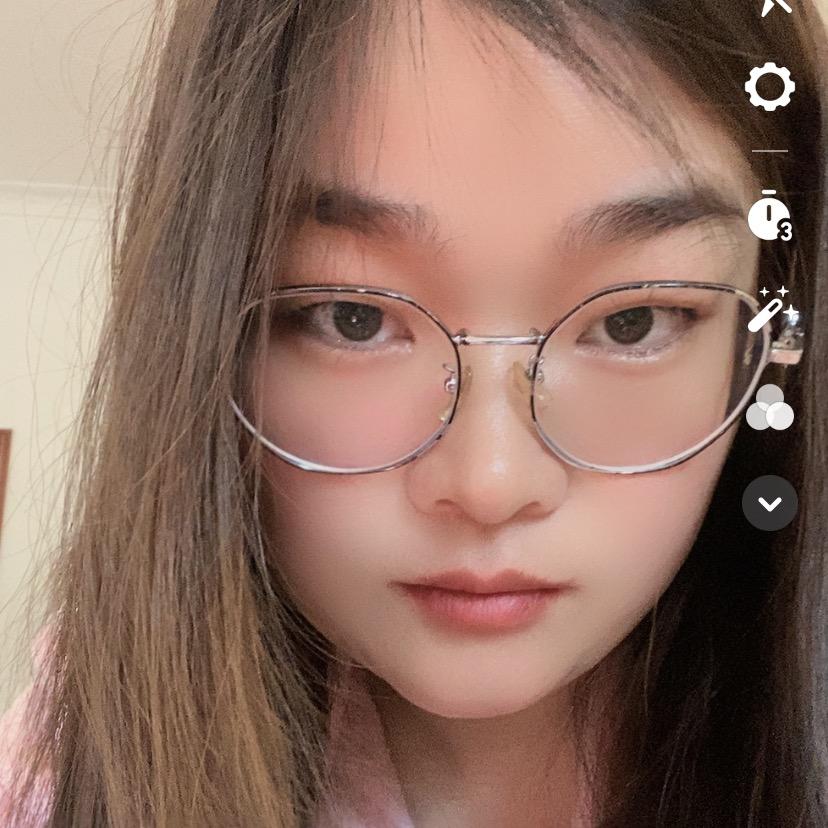Viewport: 828px width, 828px height.
Task: Open the beauty retouch magic wand
Action: click(771, 310)
